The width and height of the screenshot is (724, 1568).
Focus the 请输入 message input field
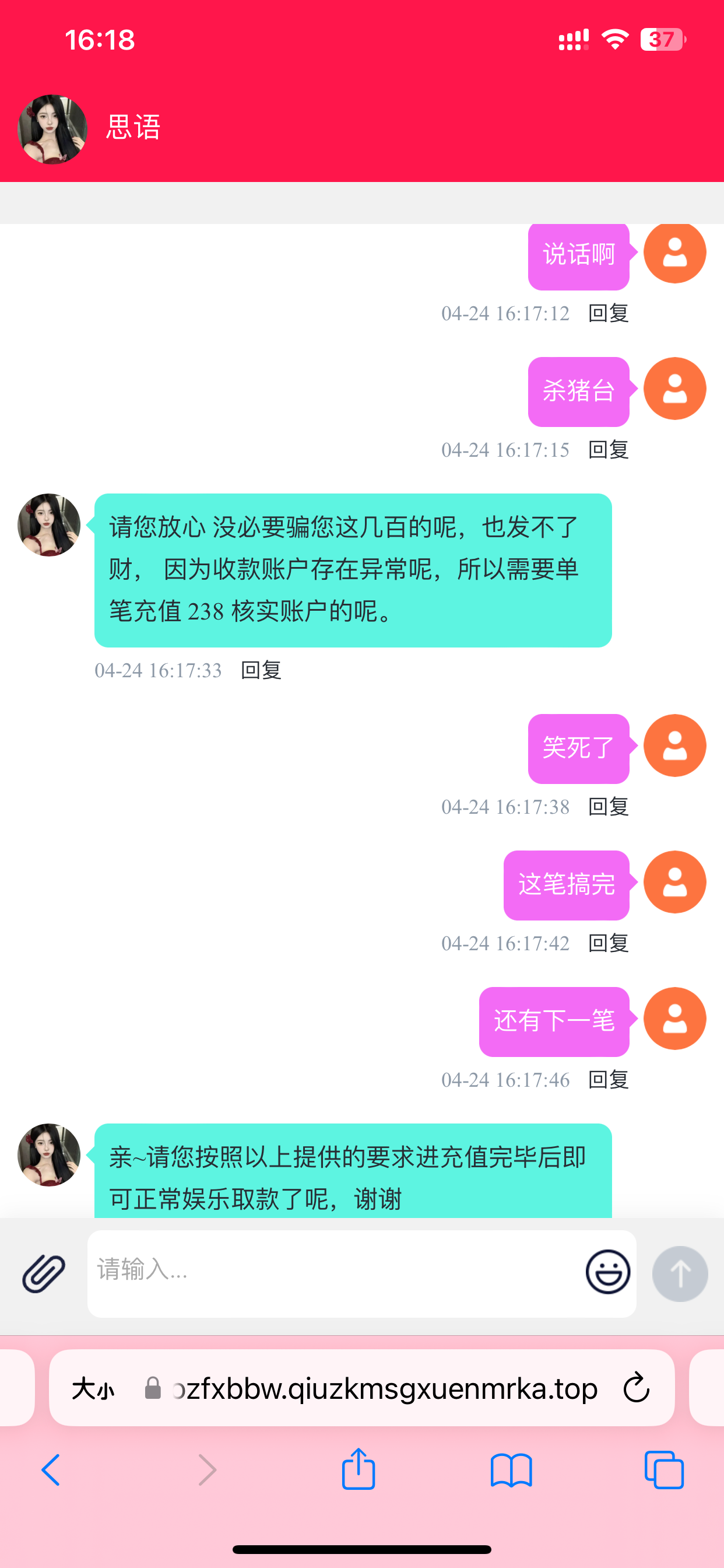click(x=335, y=1273)
